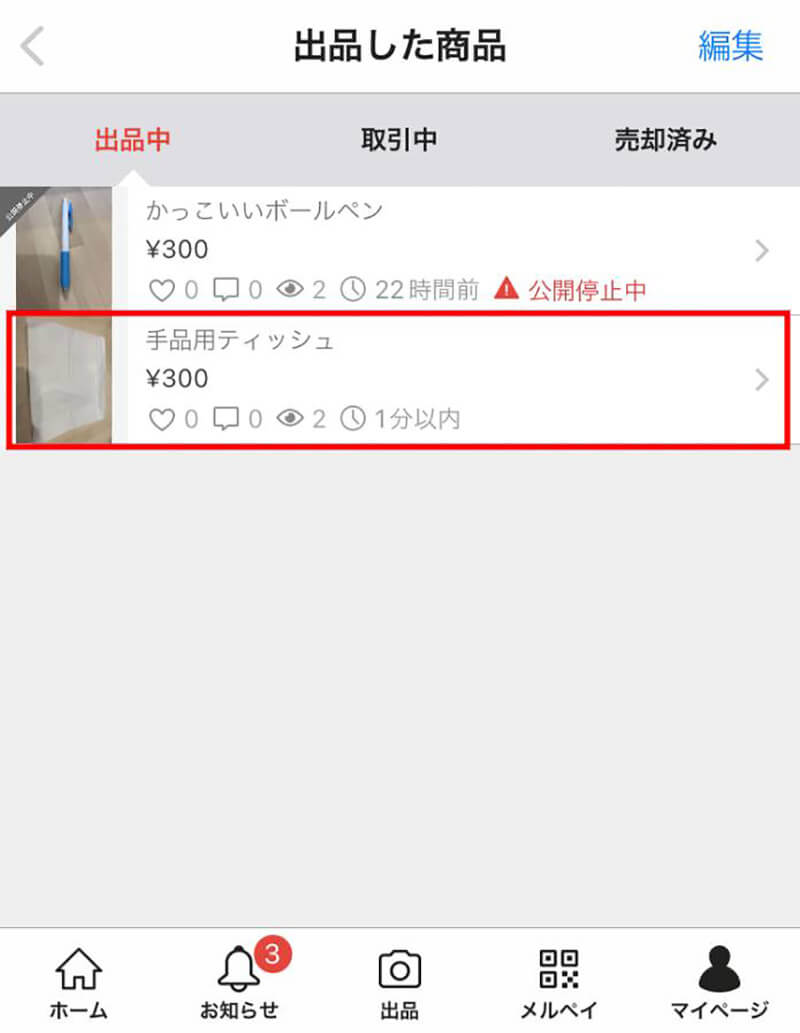Image resolution: width=800 pixels, height=1033 pixels.
Task: Switch to the 取引中 tab
Action: click(x=399, y=140)
